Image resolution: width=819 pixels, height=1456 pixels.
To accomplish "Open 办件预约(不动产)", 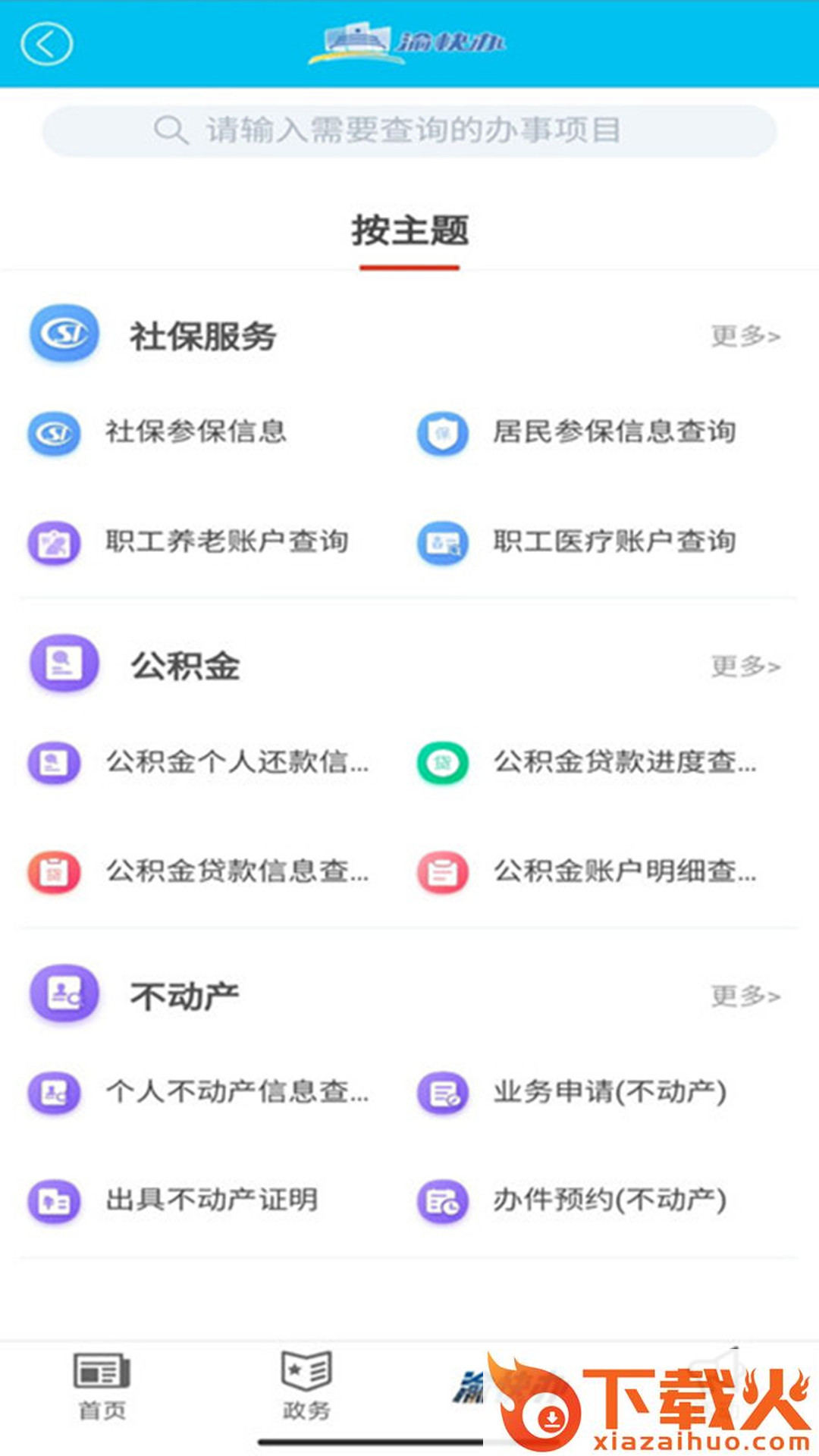I will pyautogui.click(x=610, y=1200).
